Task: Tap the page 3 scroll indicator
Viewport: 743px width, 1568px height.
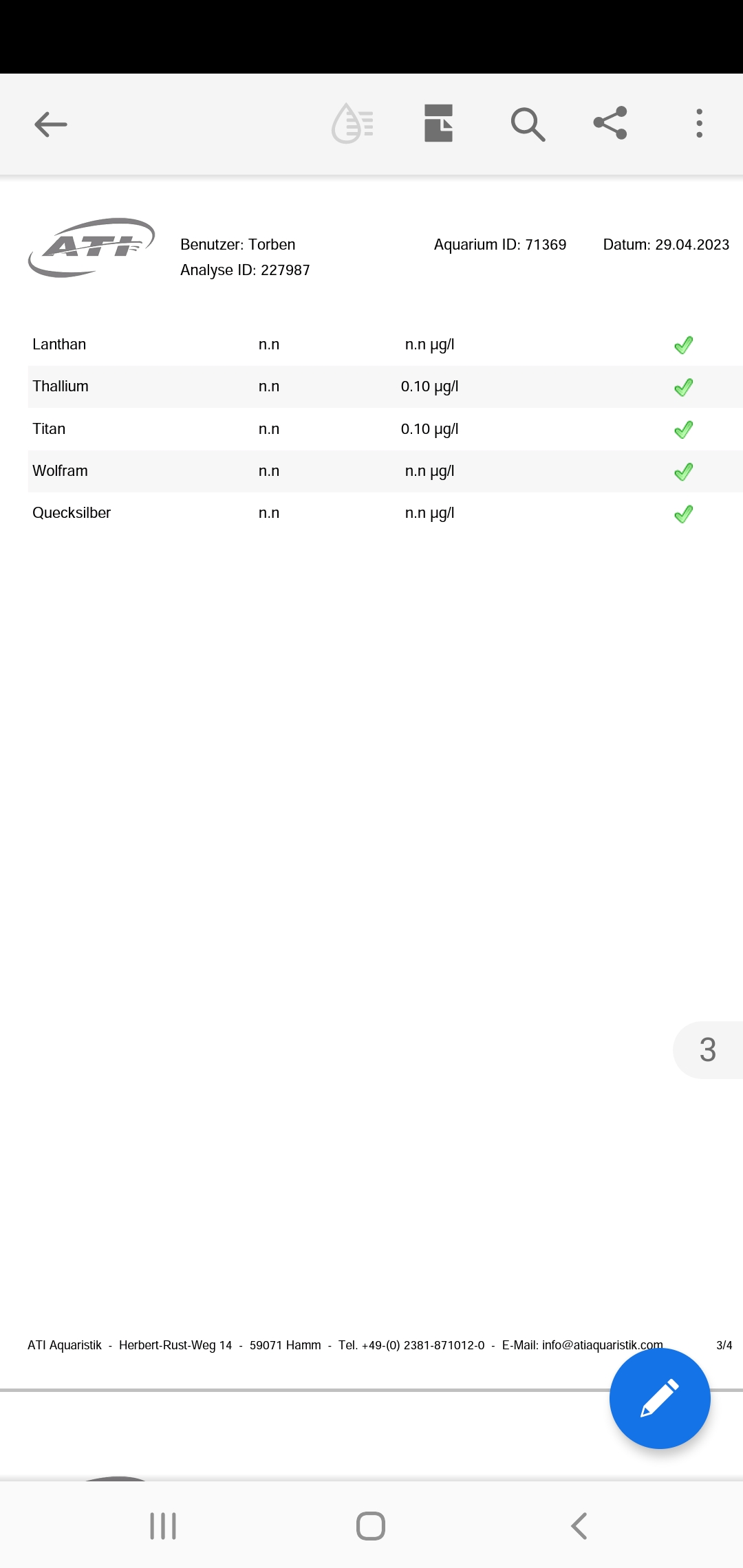Action: tap(707, 1049)
